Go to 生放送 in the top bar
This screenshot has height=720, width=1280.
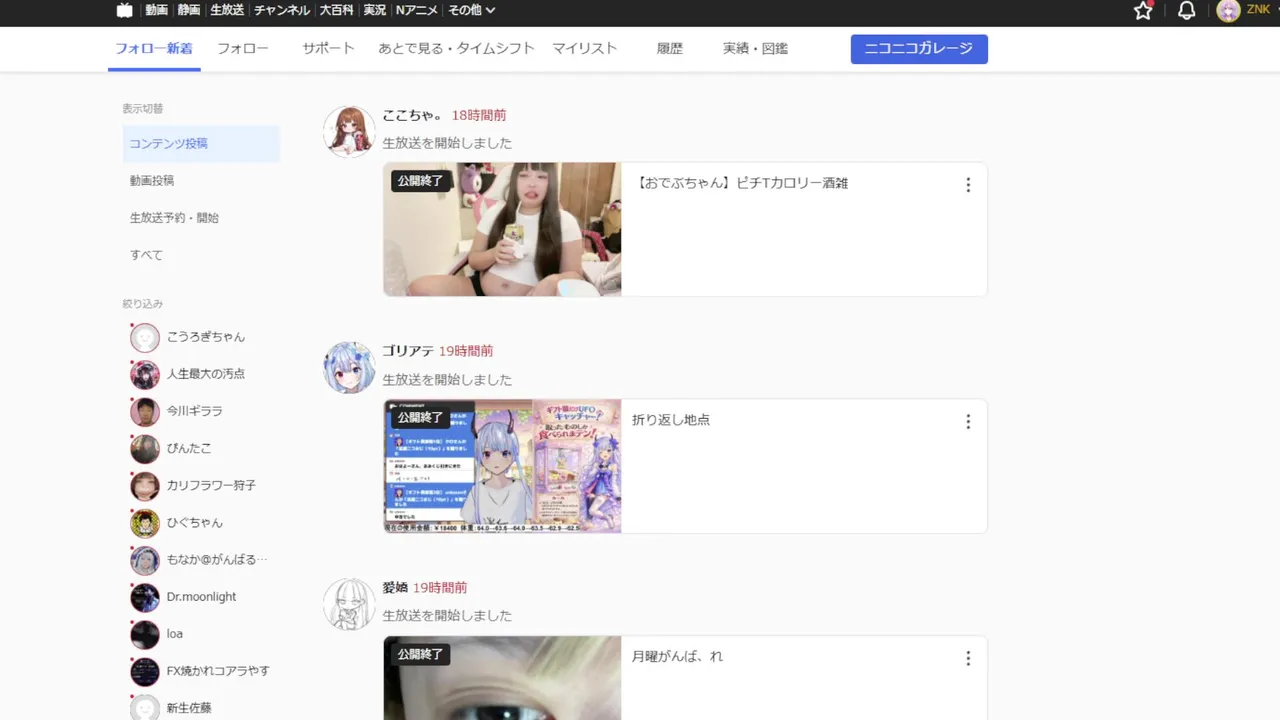coord(227,10)
